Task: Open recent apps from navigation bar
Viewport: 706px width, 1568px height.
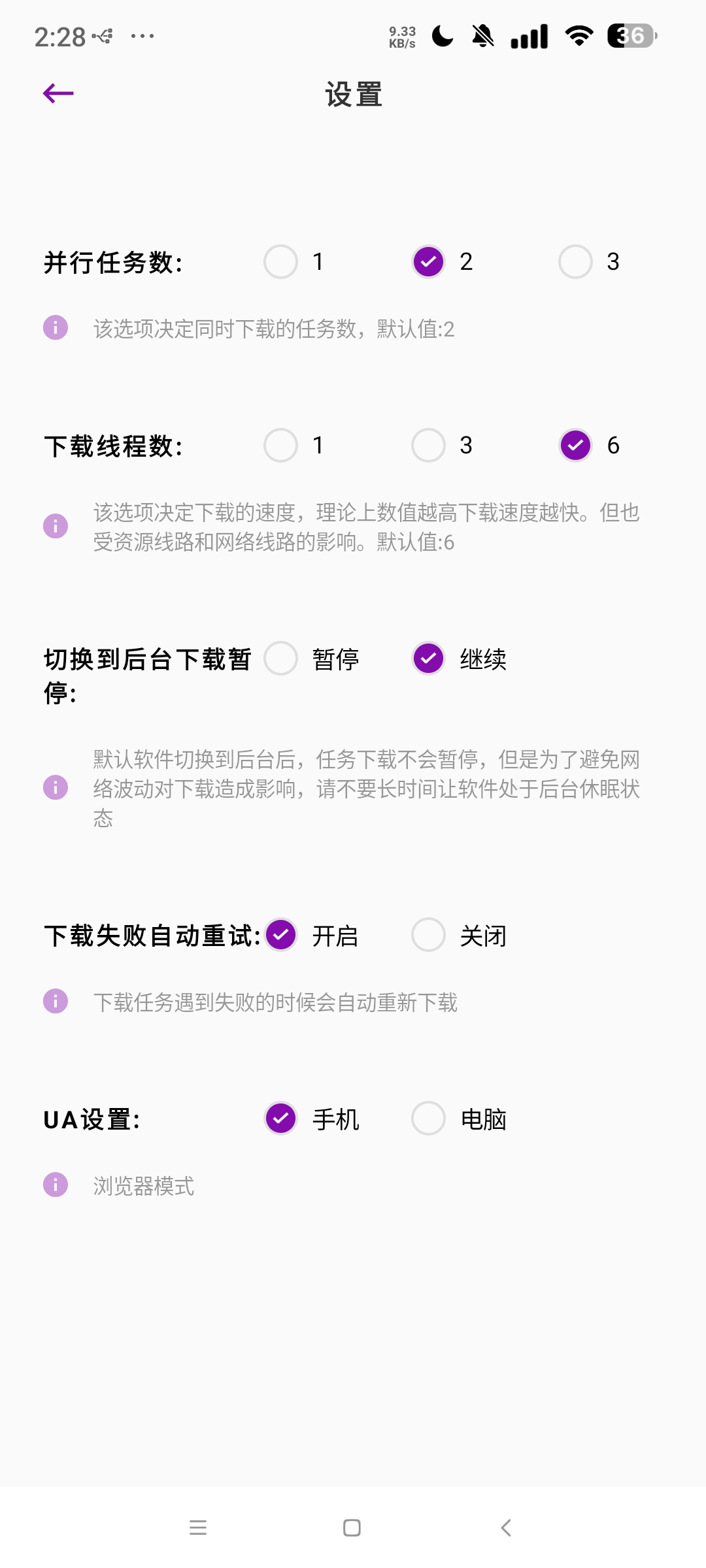Action: (198, 1527)
